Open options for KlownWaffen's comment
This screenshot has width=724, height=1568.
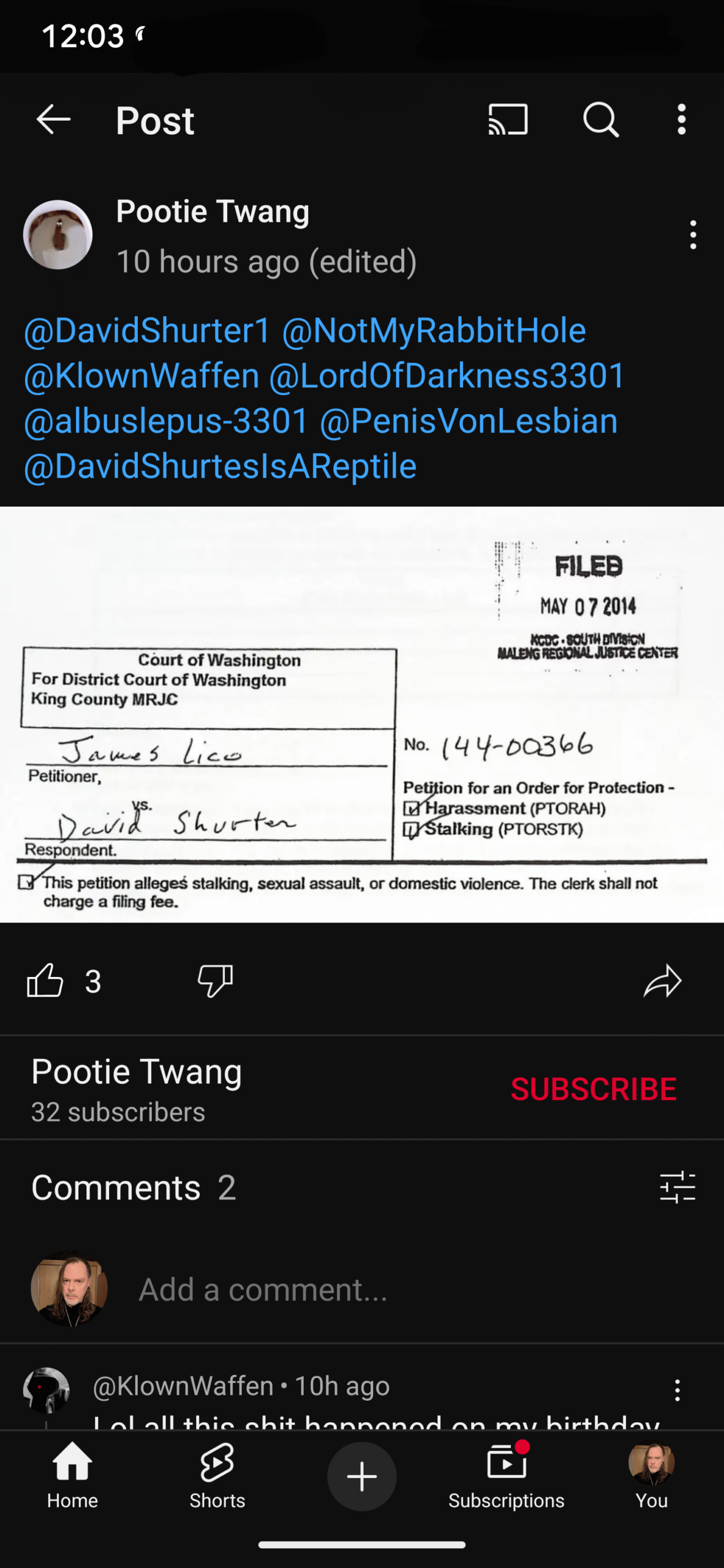click(677, 1390)
